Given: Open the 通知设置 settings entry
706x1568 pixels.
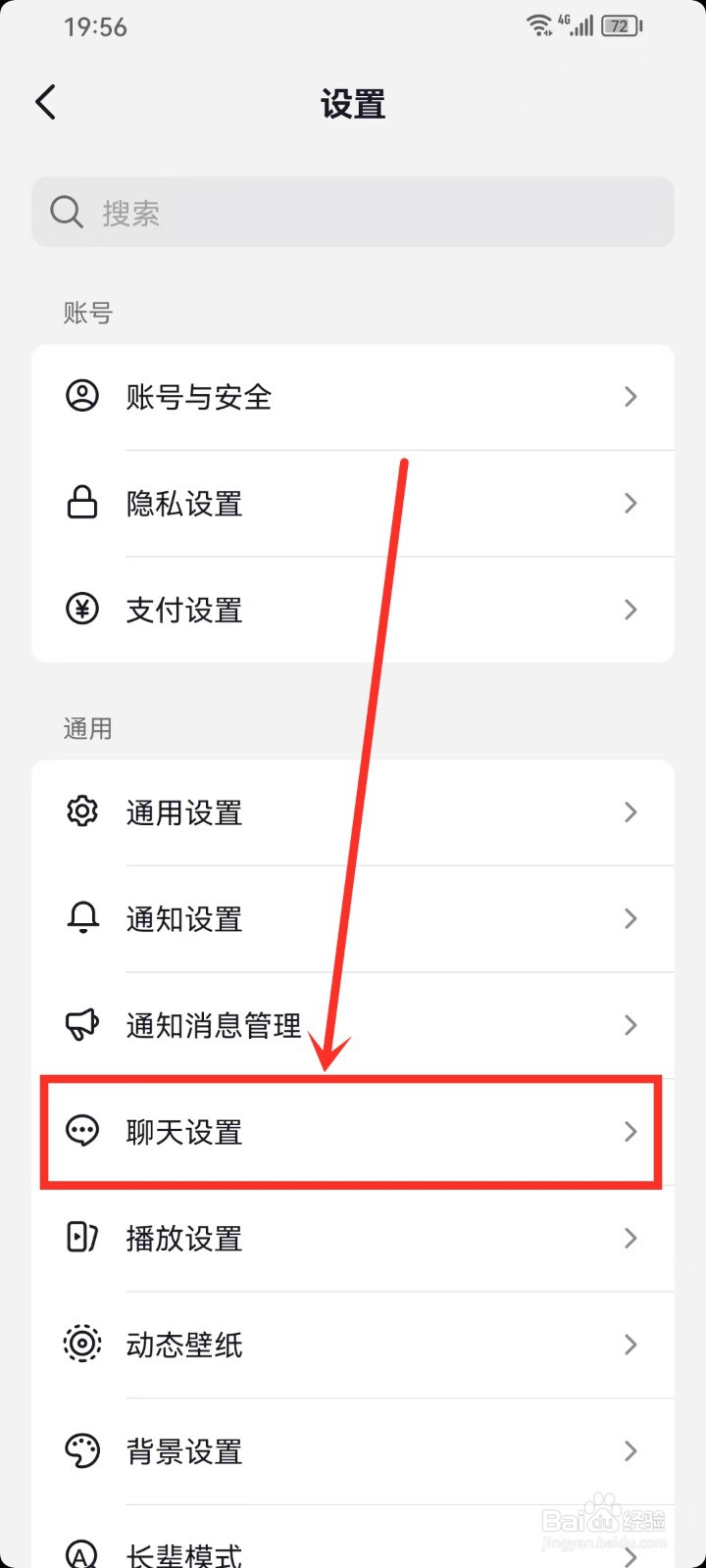Looking at the screenshot, I should point(353,918).
